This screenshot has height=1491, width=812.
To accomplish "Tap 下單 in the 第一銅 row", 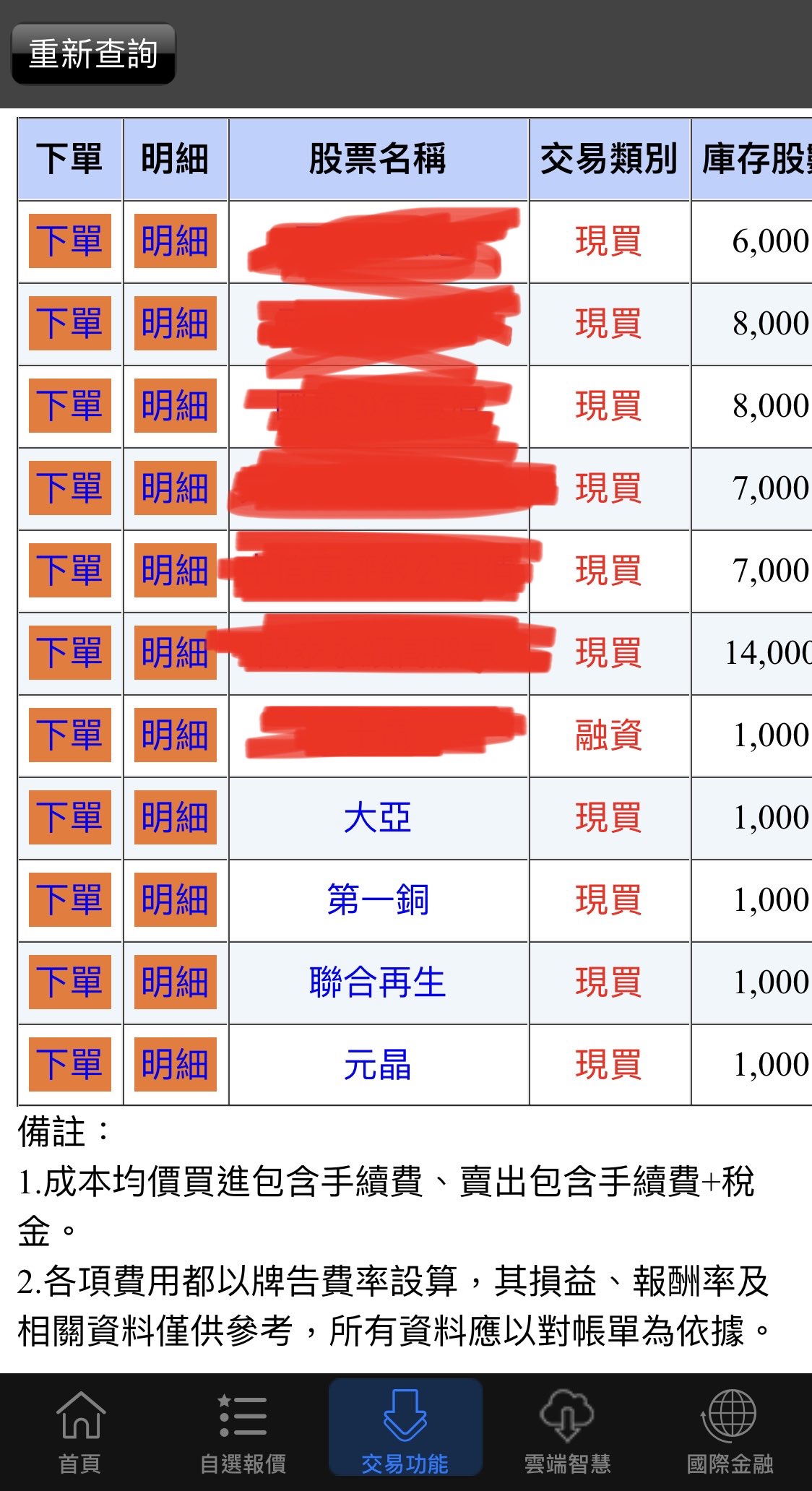I will click(x=70, y=900).
